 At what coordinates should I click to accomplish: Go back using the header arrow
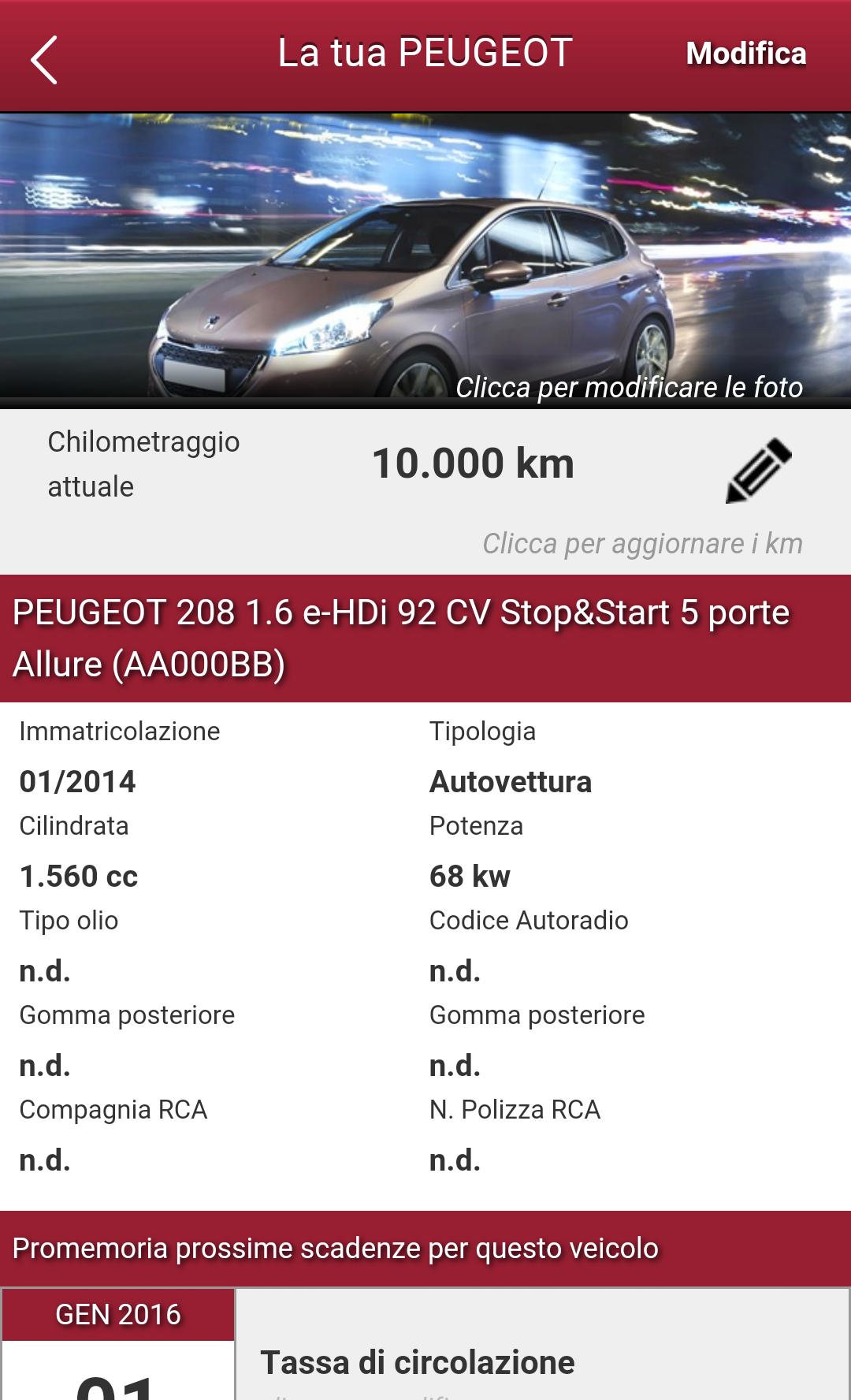pos(44,59)
